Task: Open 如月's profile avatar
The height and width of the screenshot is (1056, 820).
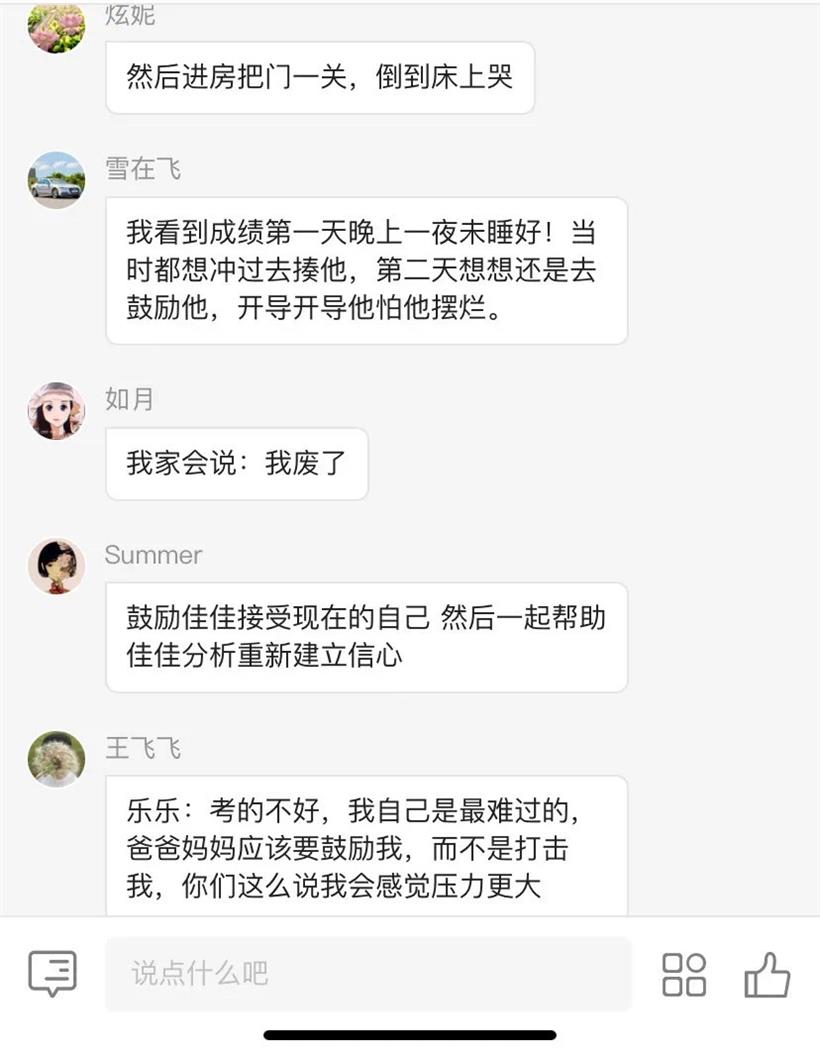Action: (x=56, y=410)
